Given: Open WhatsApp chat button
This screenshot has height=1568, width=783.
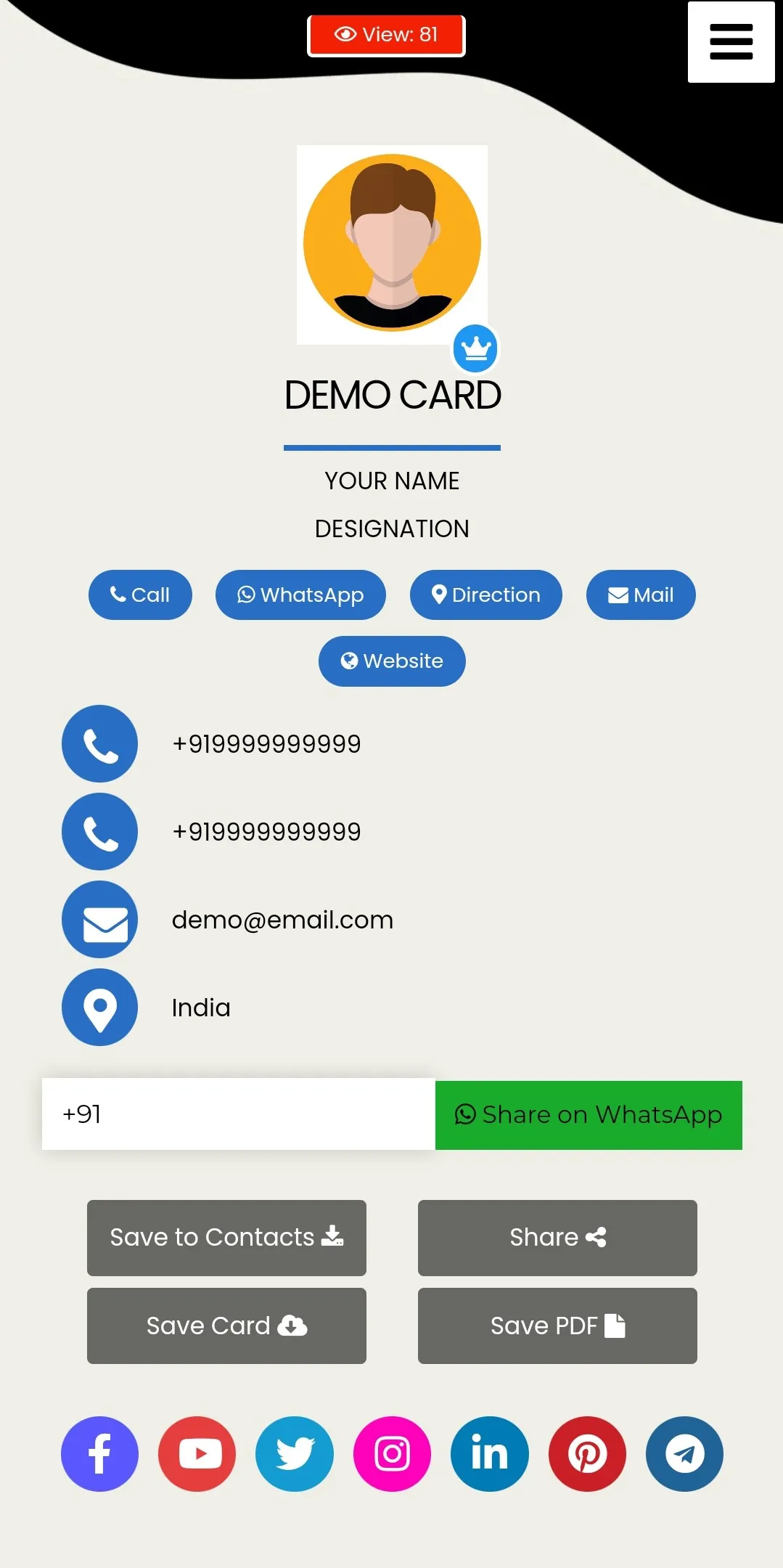Looking at the screenshot, I should pos(300,595).
